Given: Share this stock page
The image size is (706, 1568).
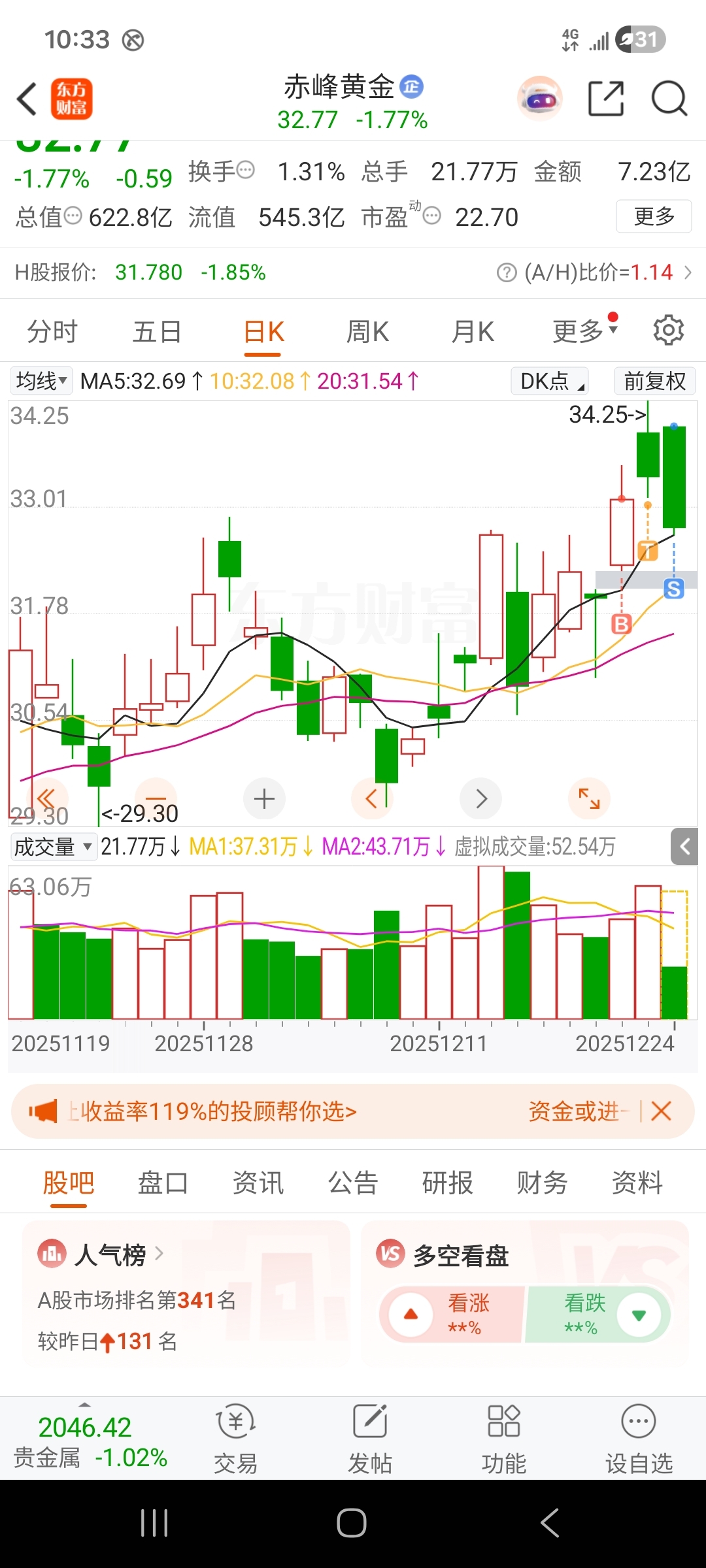Looking at the screenshot, I should (x=606, y=99).
